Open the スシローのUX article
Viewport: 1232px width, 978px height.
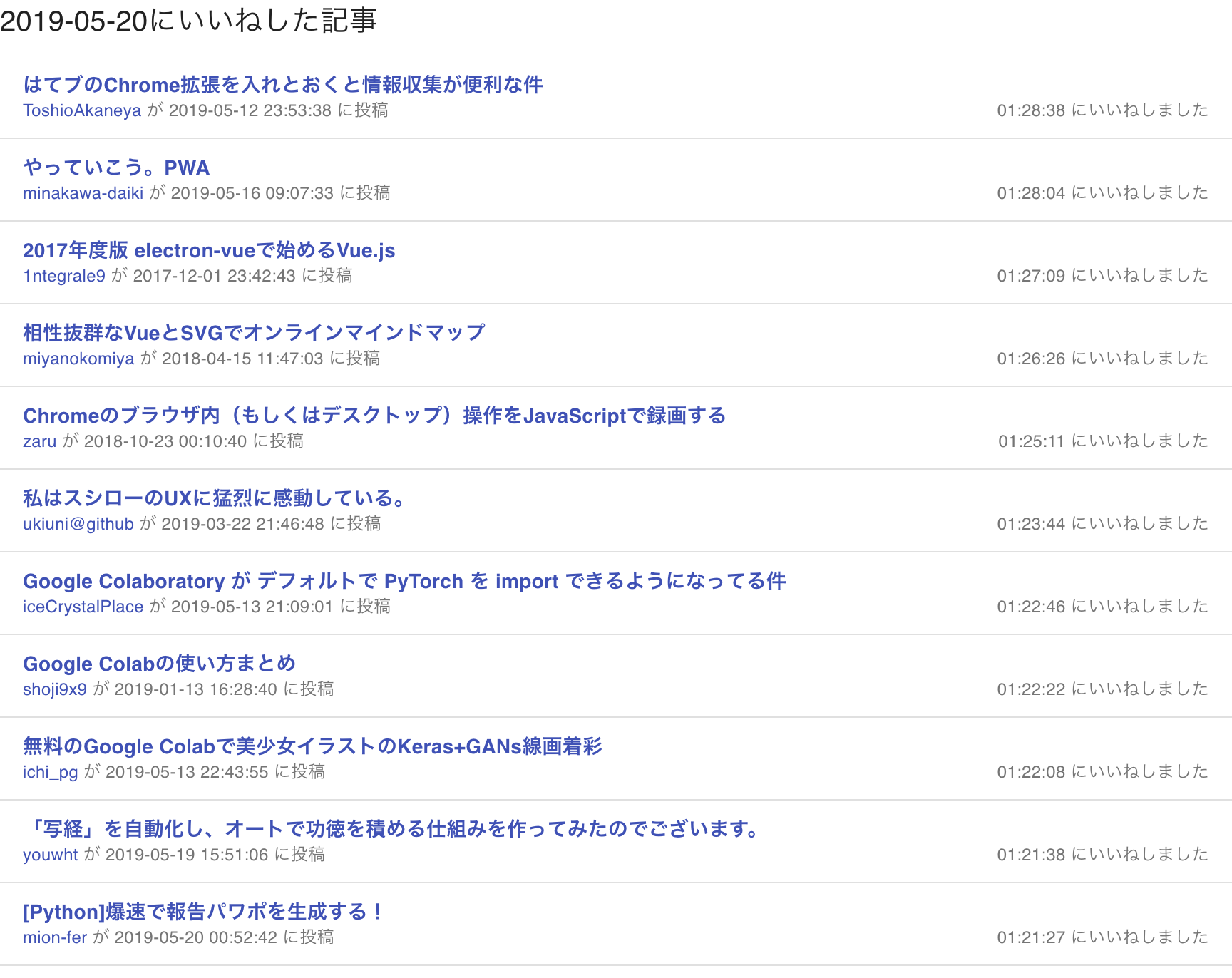[214, 498]
